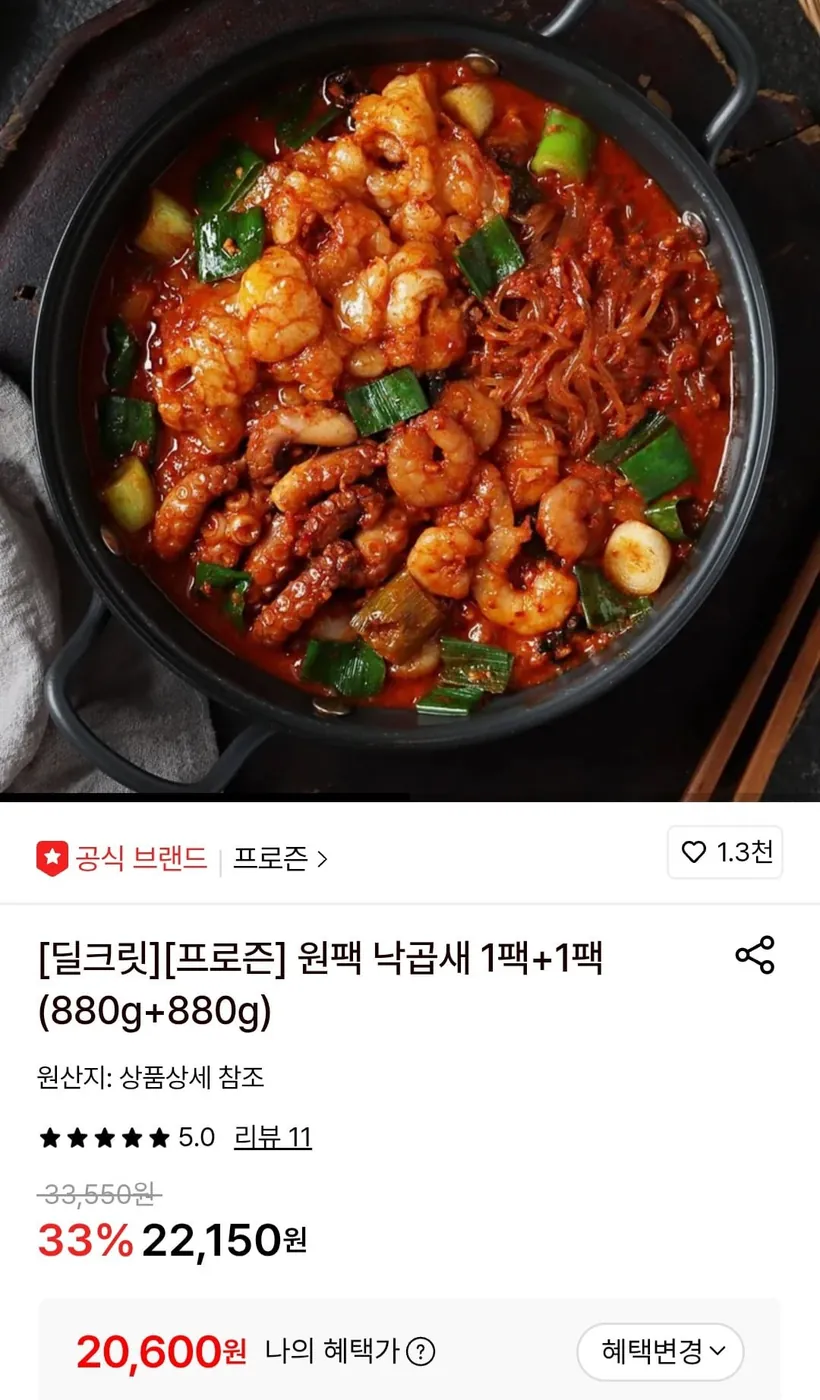The width and height of the screenshot is (820, 1400).
Task: Select the 프로즌 brand name
Action: (x=271, y=858)
